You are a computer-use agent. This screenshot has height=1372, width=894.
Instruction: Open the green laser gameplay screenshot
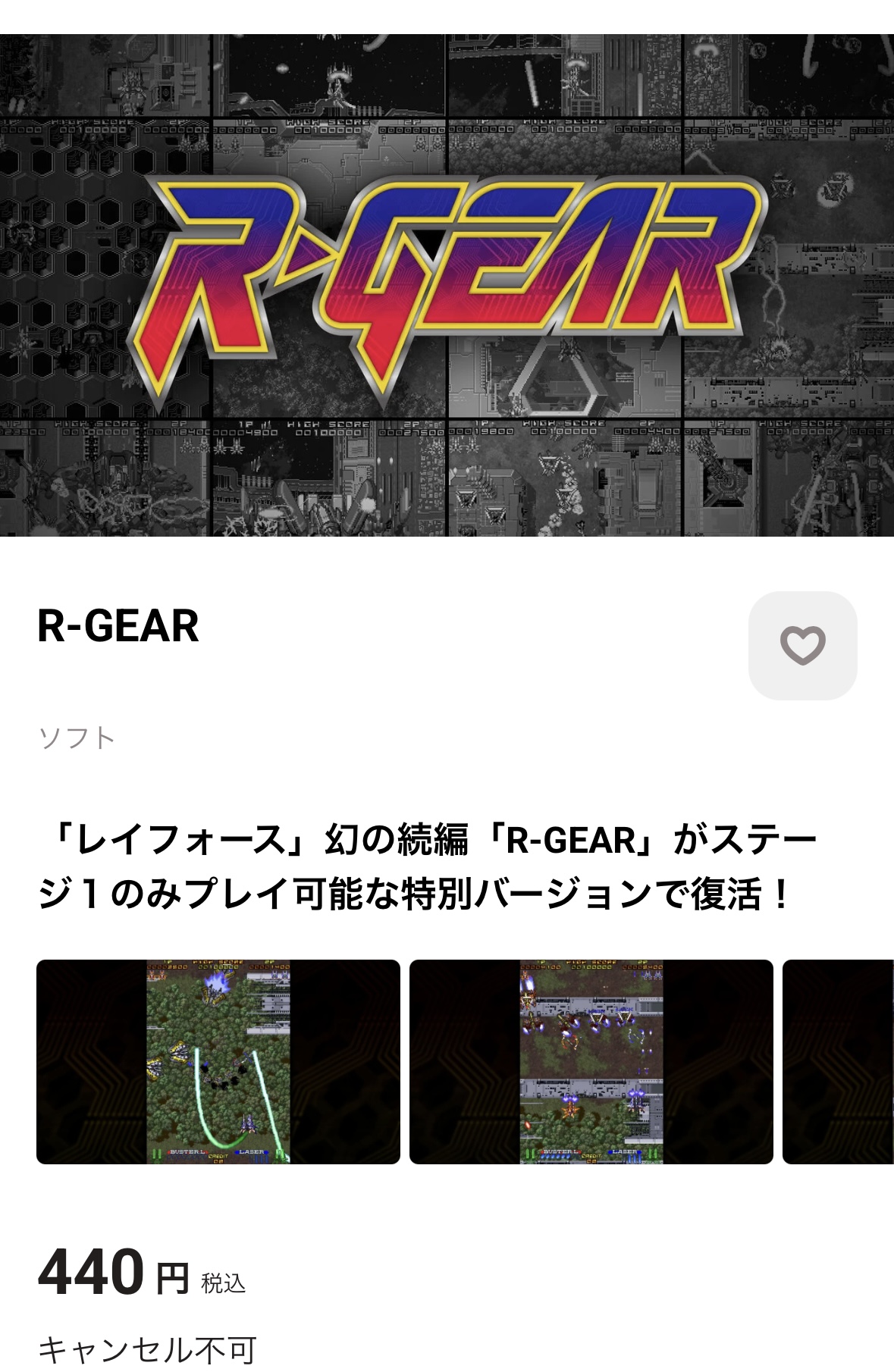[218, 1061]
